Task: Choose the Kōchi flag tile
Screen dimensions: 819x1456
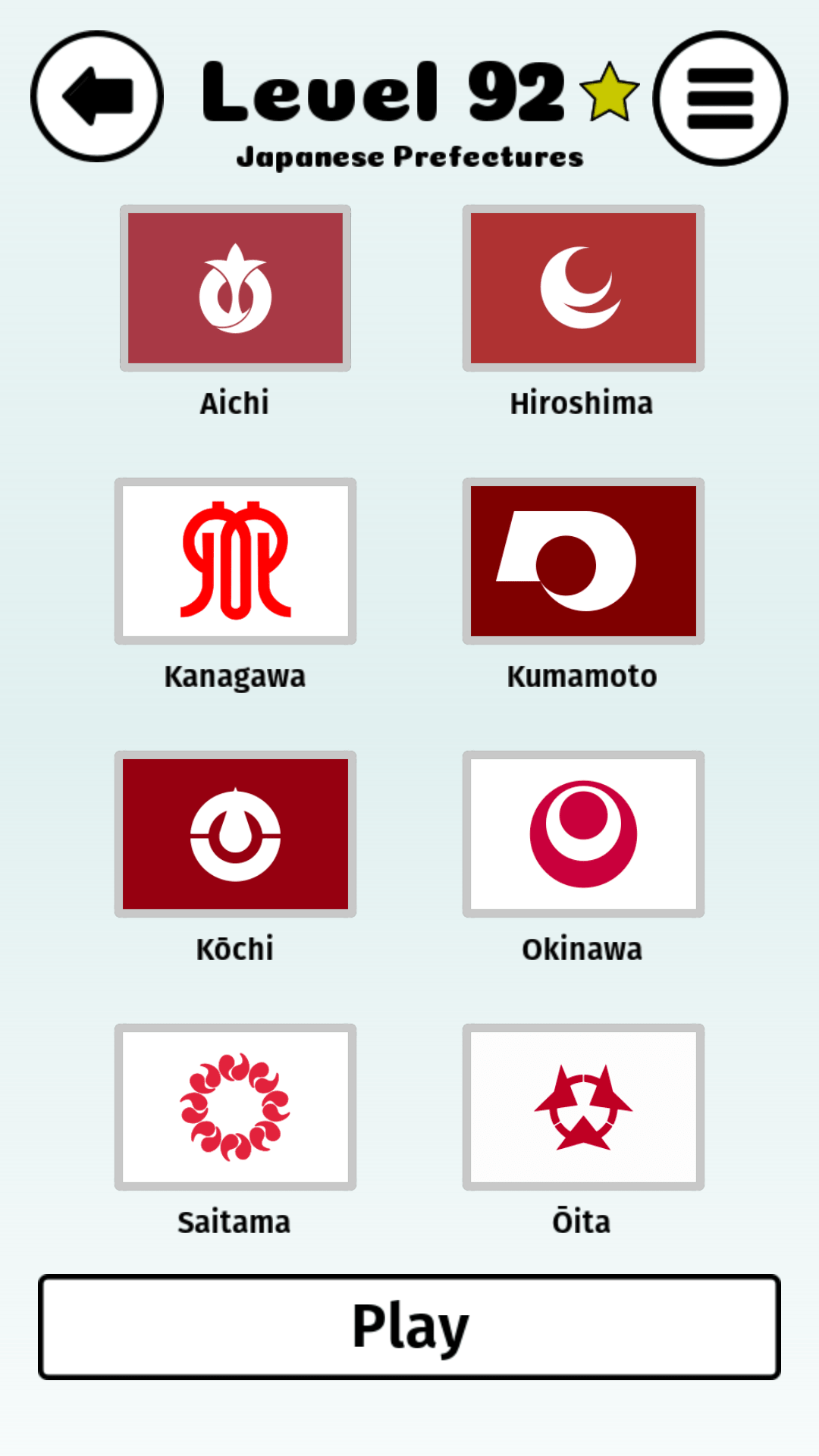Action: click(235, 834)
